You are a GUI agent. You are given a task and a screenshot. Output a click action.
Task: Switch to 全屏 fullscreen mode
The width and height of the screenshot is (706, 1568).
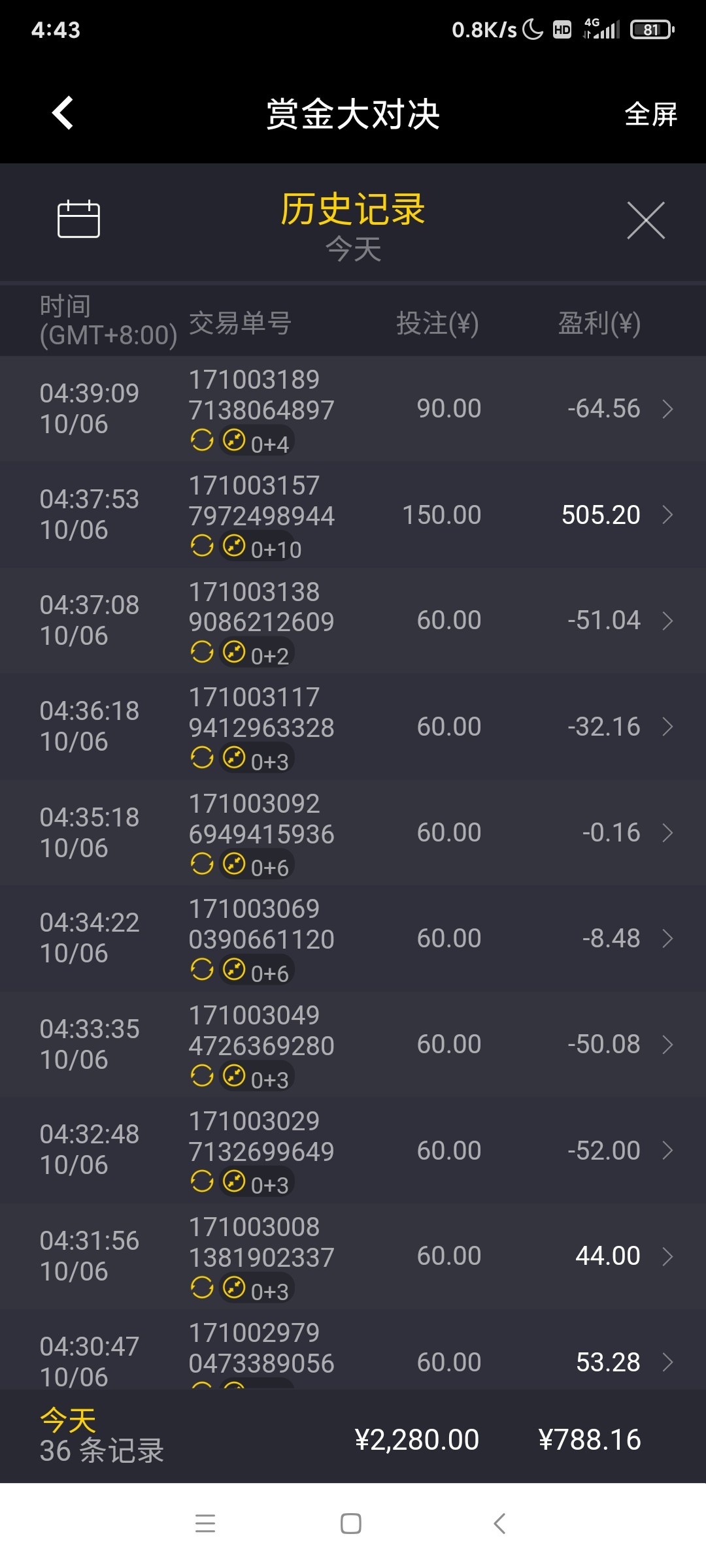(650, 114)
